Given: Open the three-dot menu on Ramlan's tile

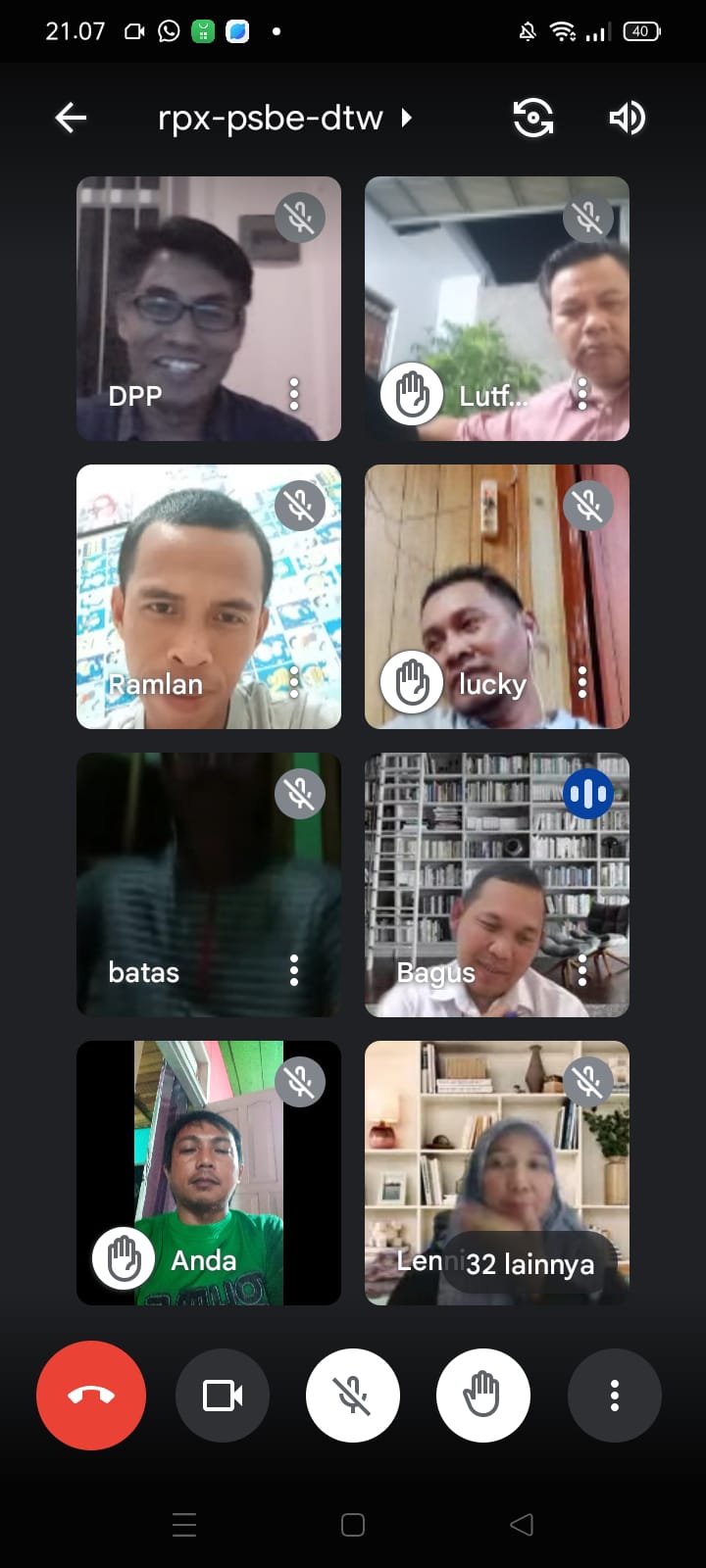Looking at the screenshot, I should 294,682.
